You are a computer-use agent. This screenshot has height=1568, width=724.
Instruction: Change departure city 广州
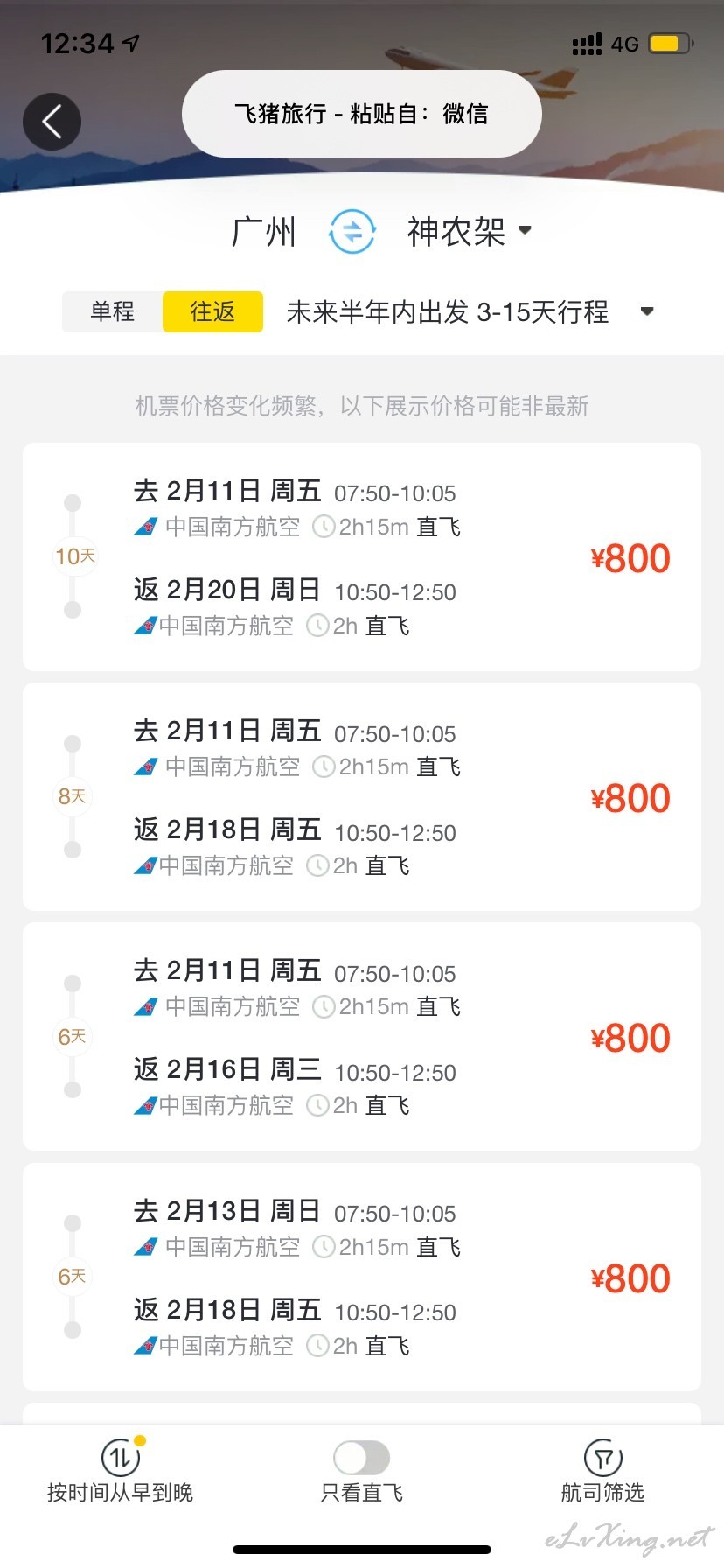point(264,233)
